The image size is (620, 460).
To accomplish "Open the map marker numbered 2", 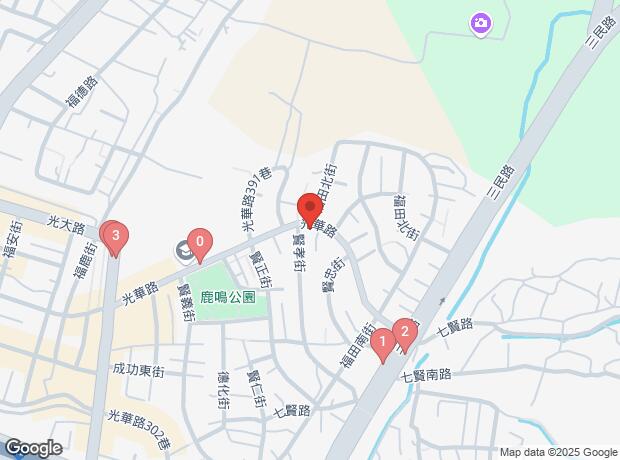I will 404,332.
